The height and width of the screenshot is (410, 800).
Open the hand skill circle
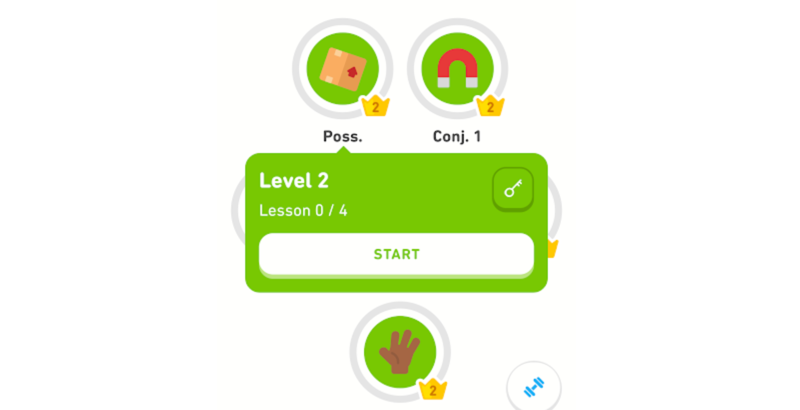(399, 351)
